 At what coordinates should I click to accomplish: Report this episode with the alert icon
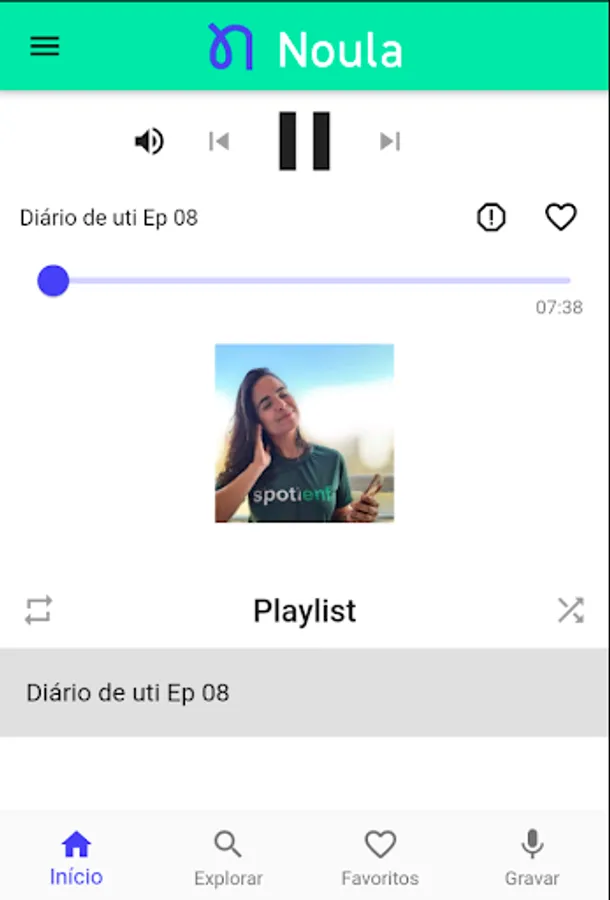[x=491, y=217]
